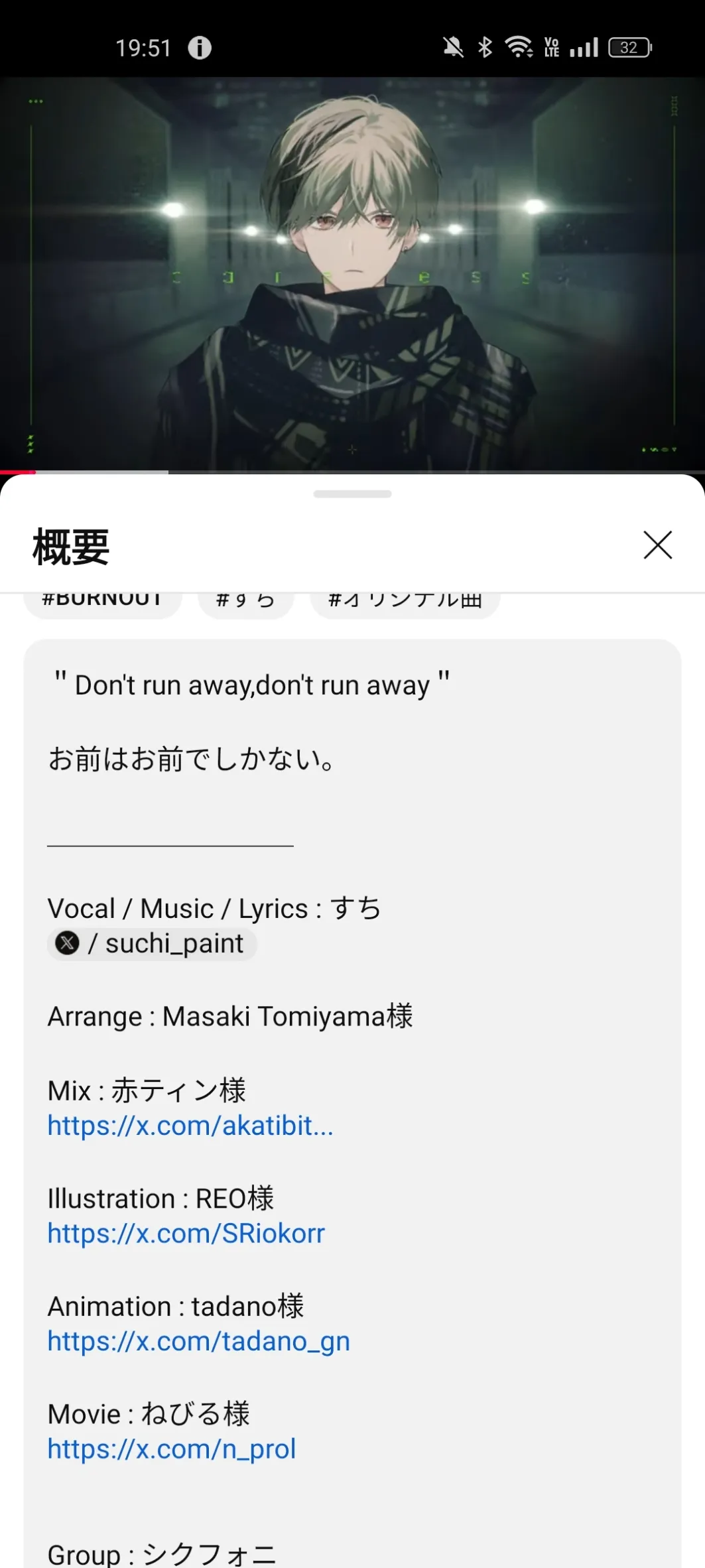Tap the #BURNOUT hashtag chip
Image resolution: width=705 pixels, height=1568 pixels.
[x=103, y=605]
